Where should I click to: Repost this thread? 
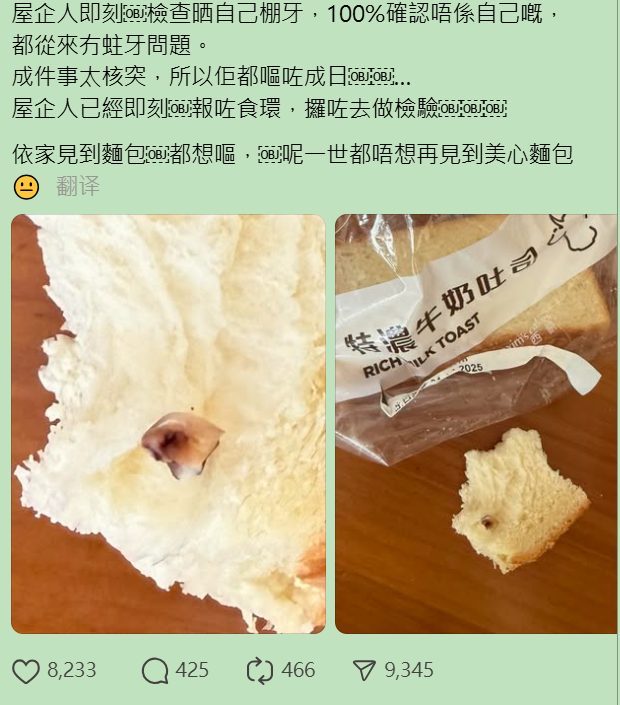[259, 670]
